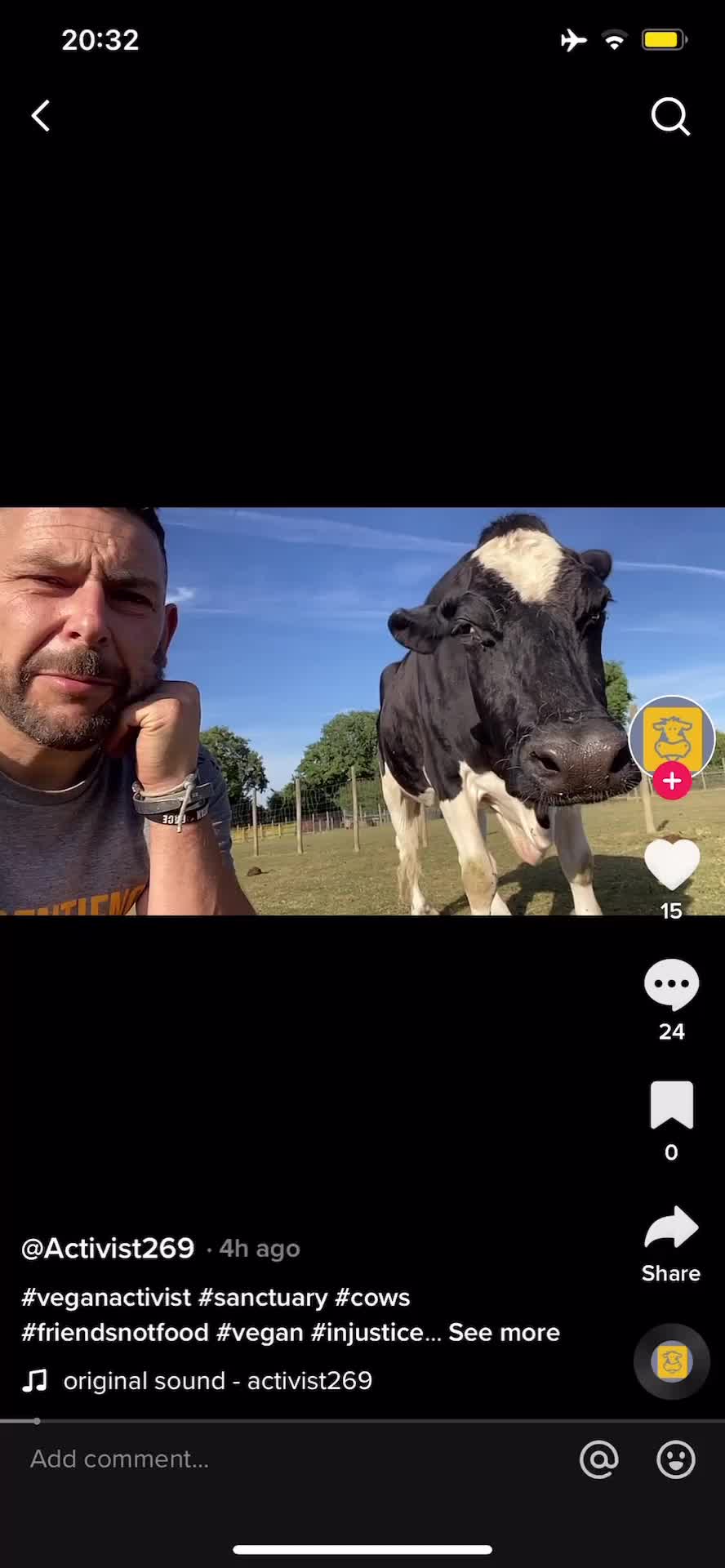Image resolution: width=725 pixels, height=1568 pixels.
Task: Mention someone with the @ icon
Action: [598, 1459]
